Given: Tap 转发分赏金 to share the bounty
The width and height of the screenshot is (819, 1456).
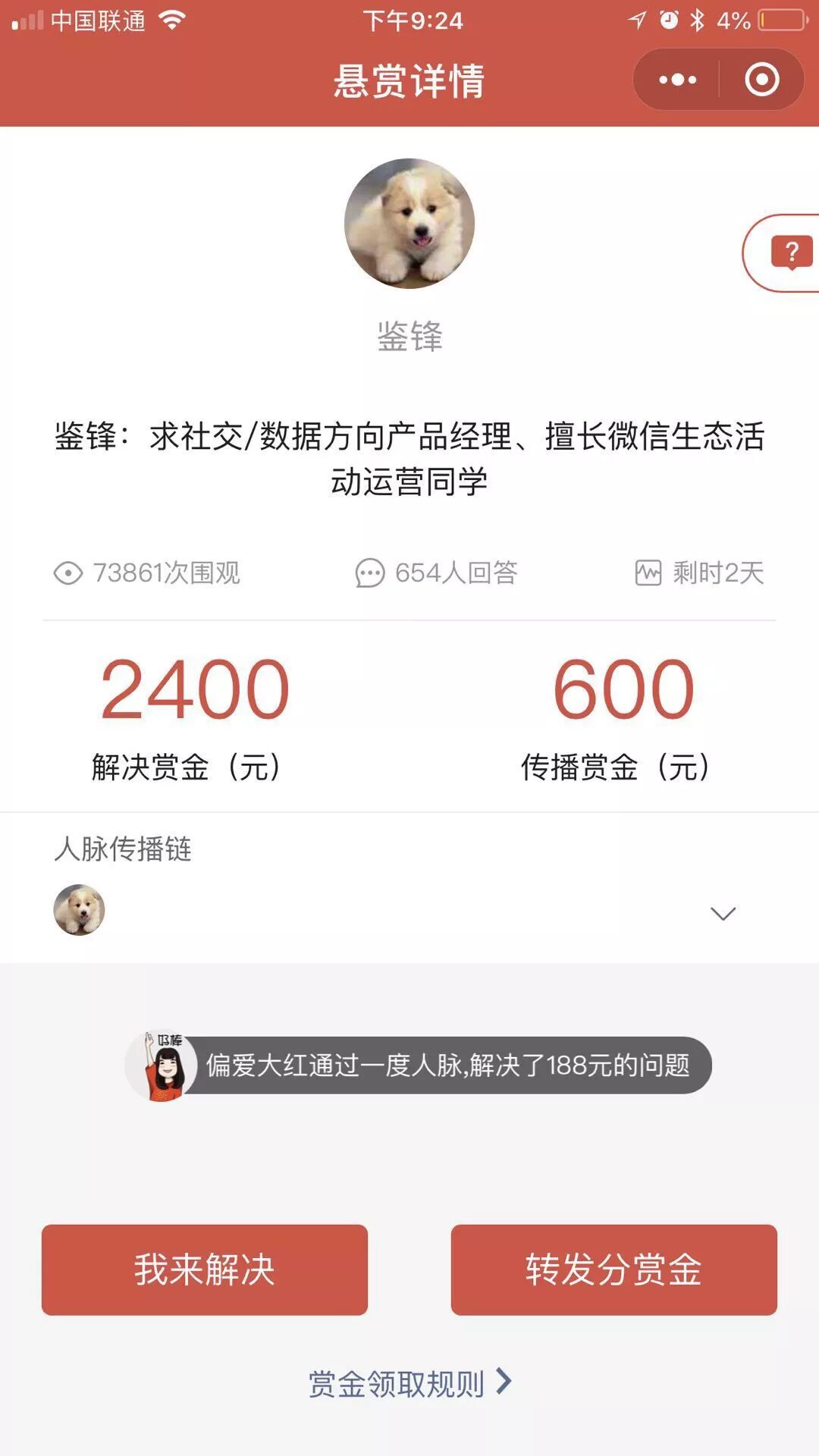Looking at the screenshot, I should [x=613, y=1269].
